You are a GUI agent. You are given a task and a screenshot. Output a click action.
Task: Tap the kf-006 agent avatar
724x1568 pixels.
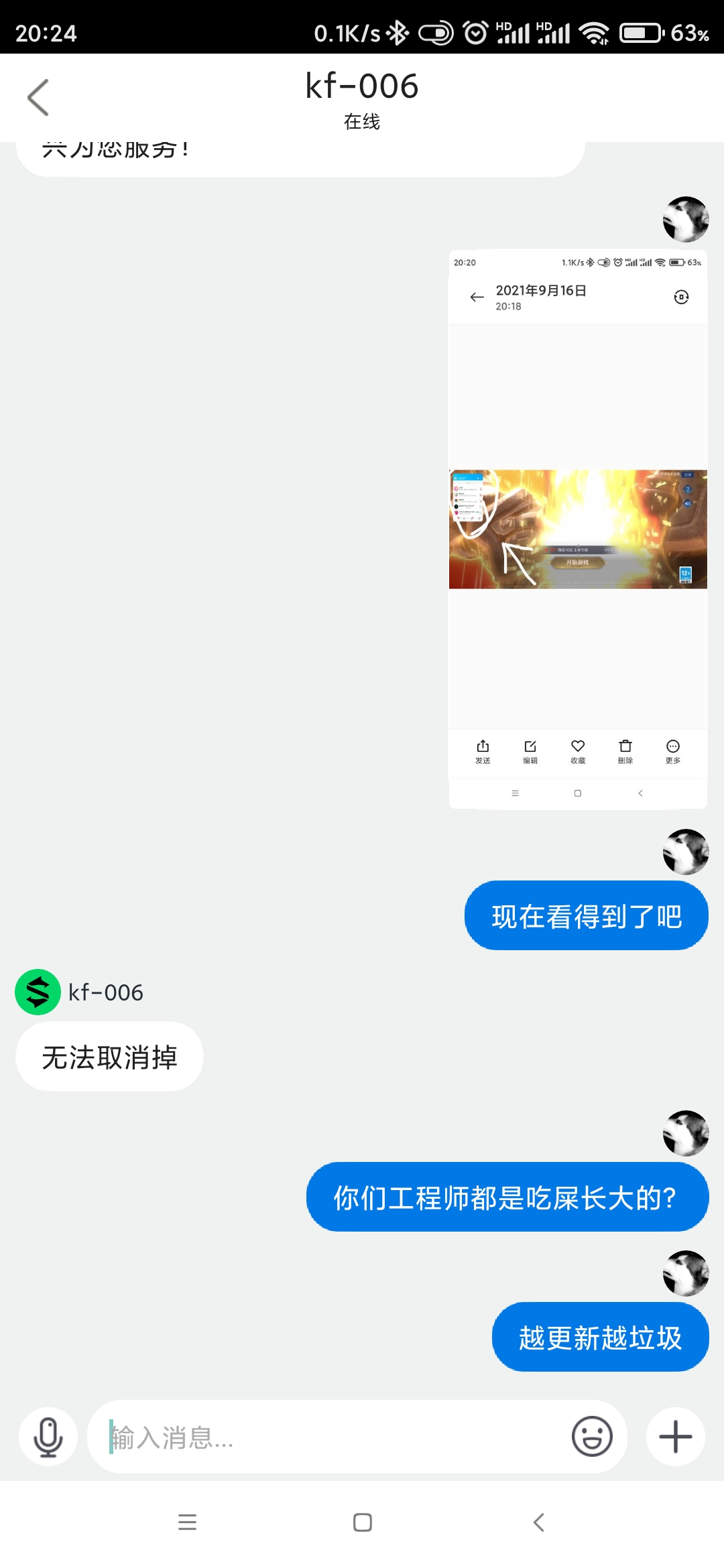click(38, 992)
